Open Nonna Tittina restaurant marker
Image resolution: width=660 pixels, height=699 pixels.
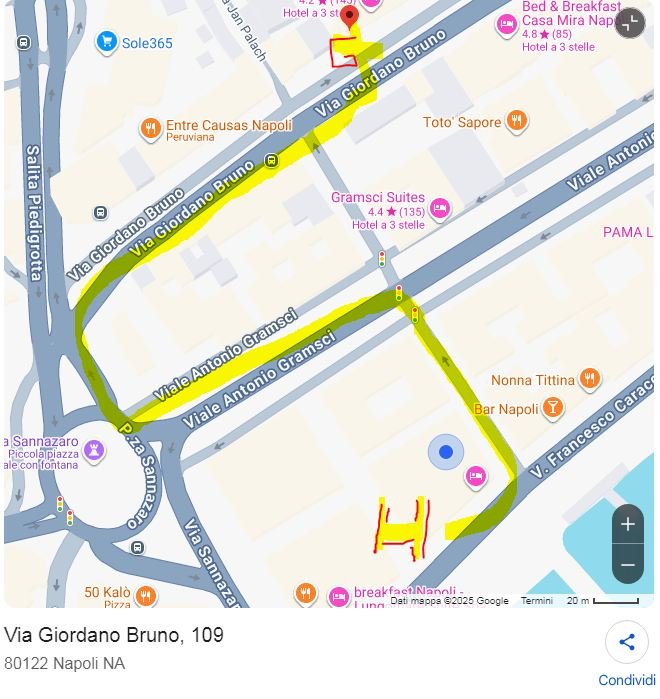589,379
